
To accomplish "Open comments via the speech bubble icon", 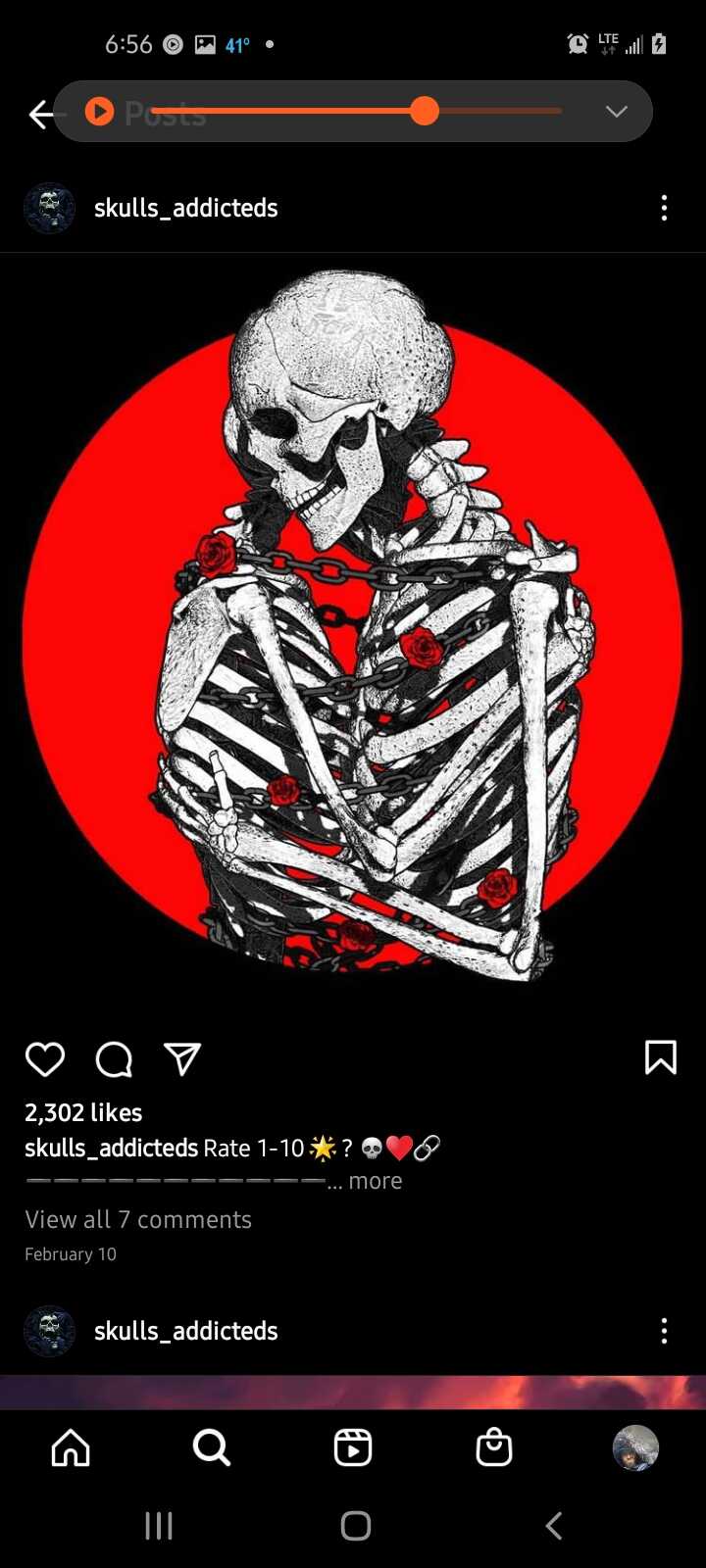I will pyautogui.click(x=114, y=1059).
